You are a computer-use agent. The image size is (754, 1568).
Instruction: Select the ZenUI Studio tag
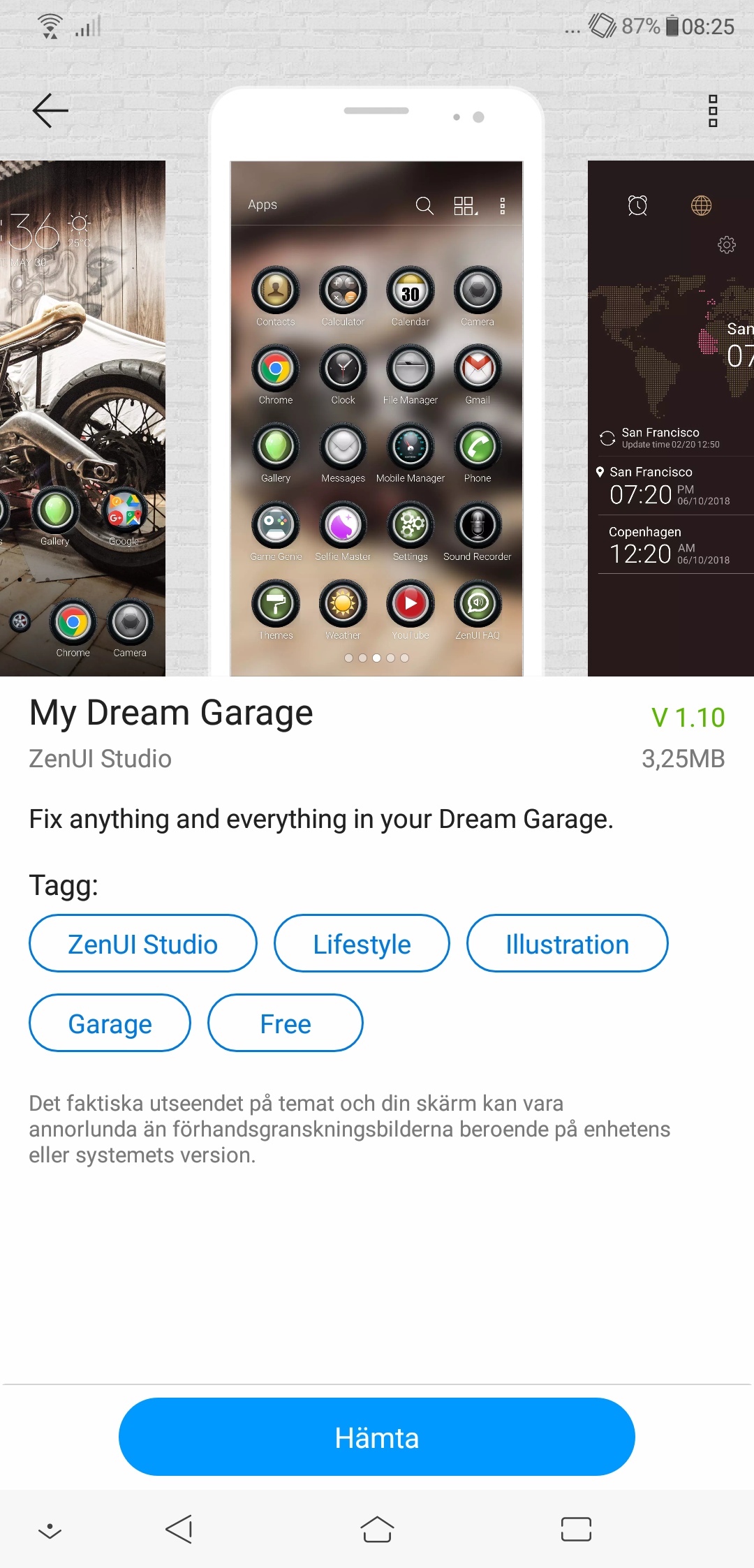(143, 944)
